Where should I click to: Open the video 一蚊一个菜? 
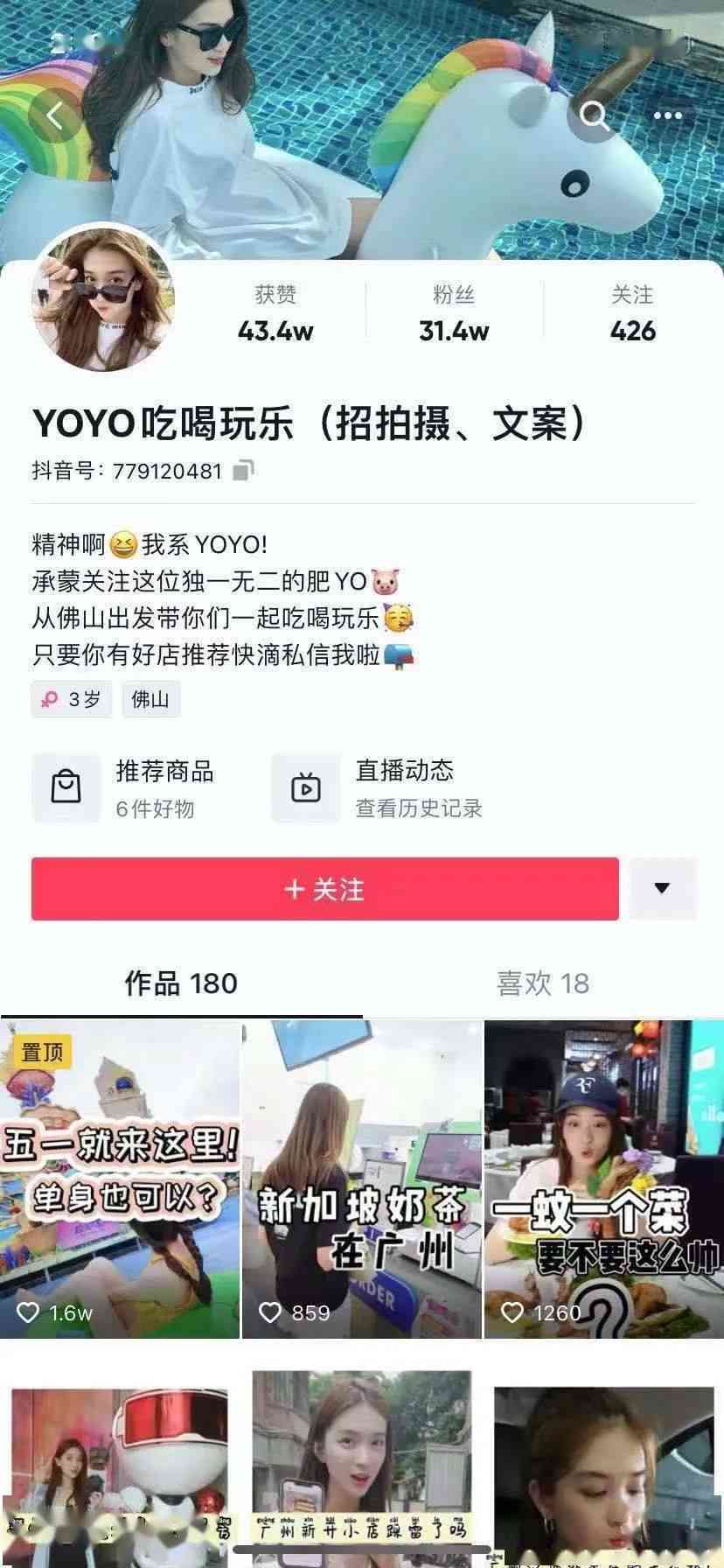pyautogui.click(x=603, y=1179)
